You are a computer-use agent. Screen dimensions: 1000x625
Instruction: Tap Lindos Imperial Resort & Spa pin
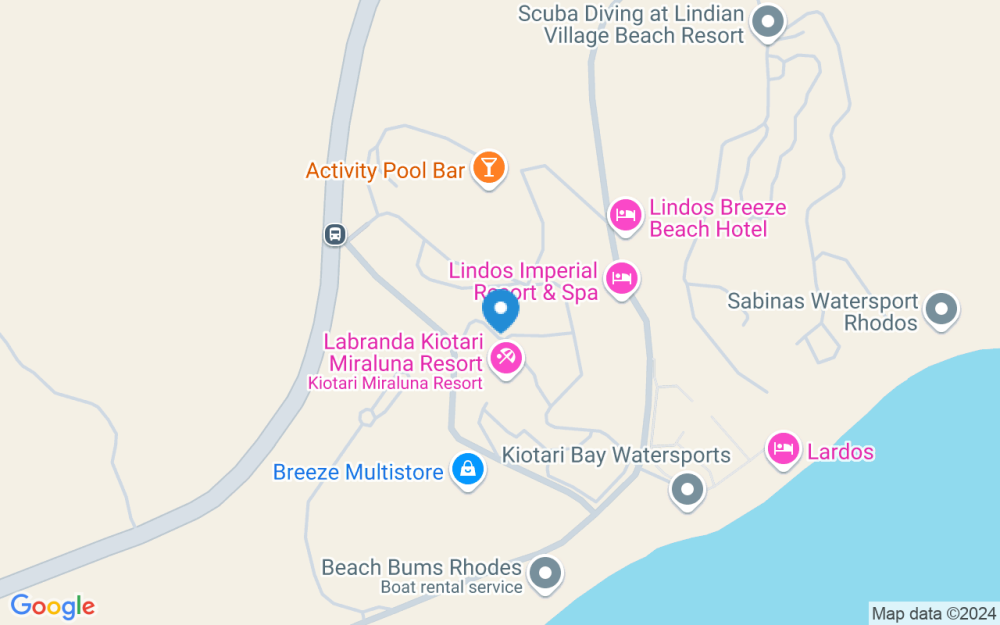tap(623, 278)
